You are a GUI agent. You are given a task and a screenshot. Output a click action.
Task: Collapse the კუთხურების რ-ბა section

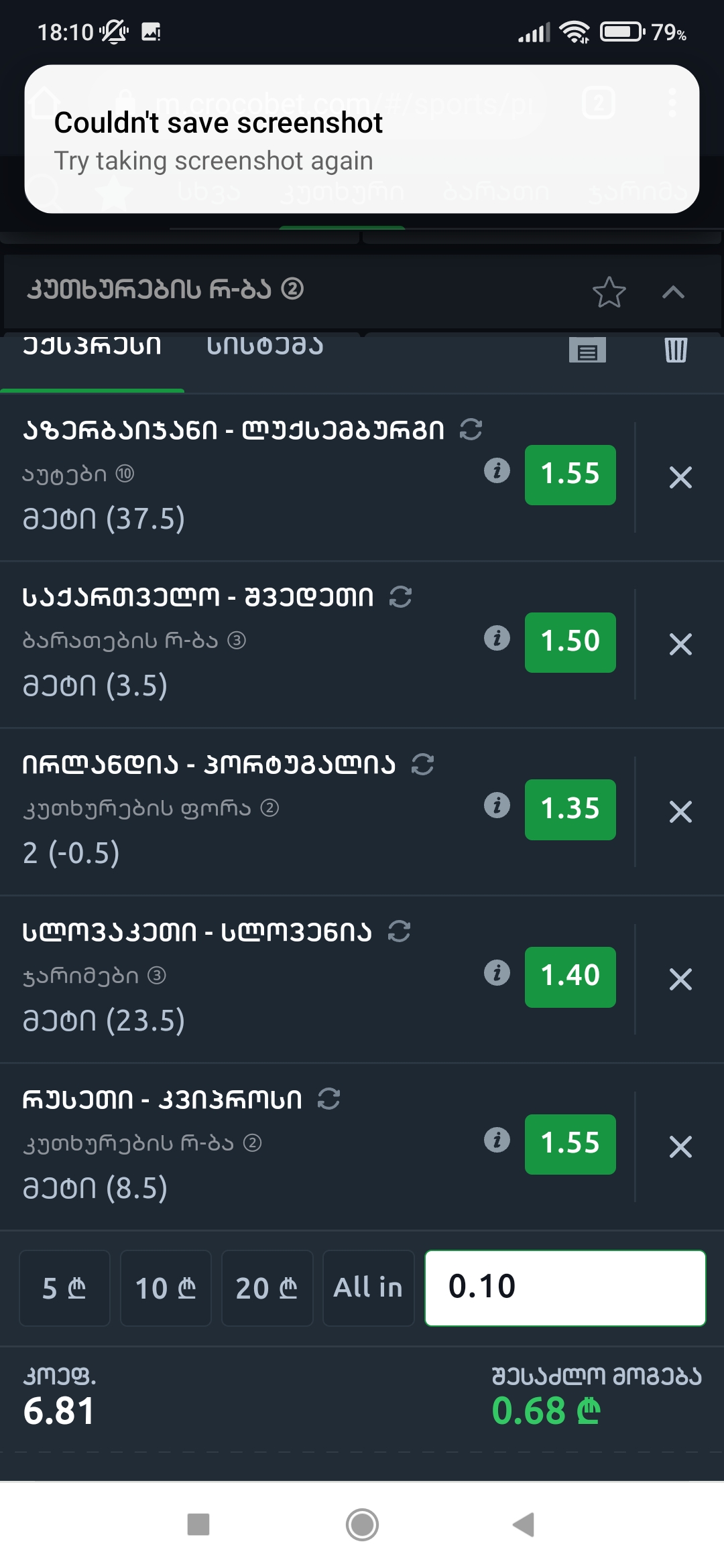[673, 292]
